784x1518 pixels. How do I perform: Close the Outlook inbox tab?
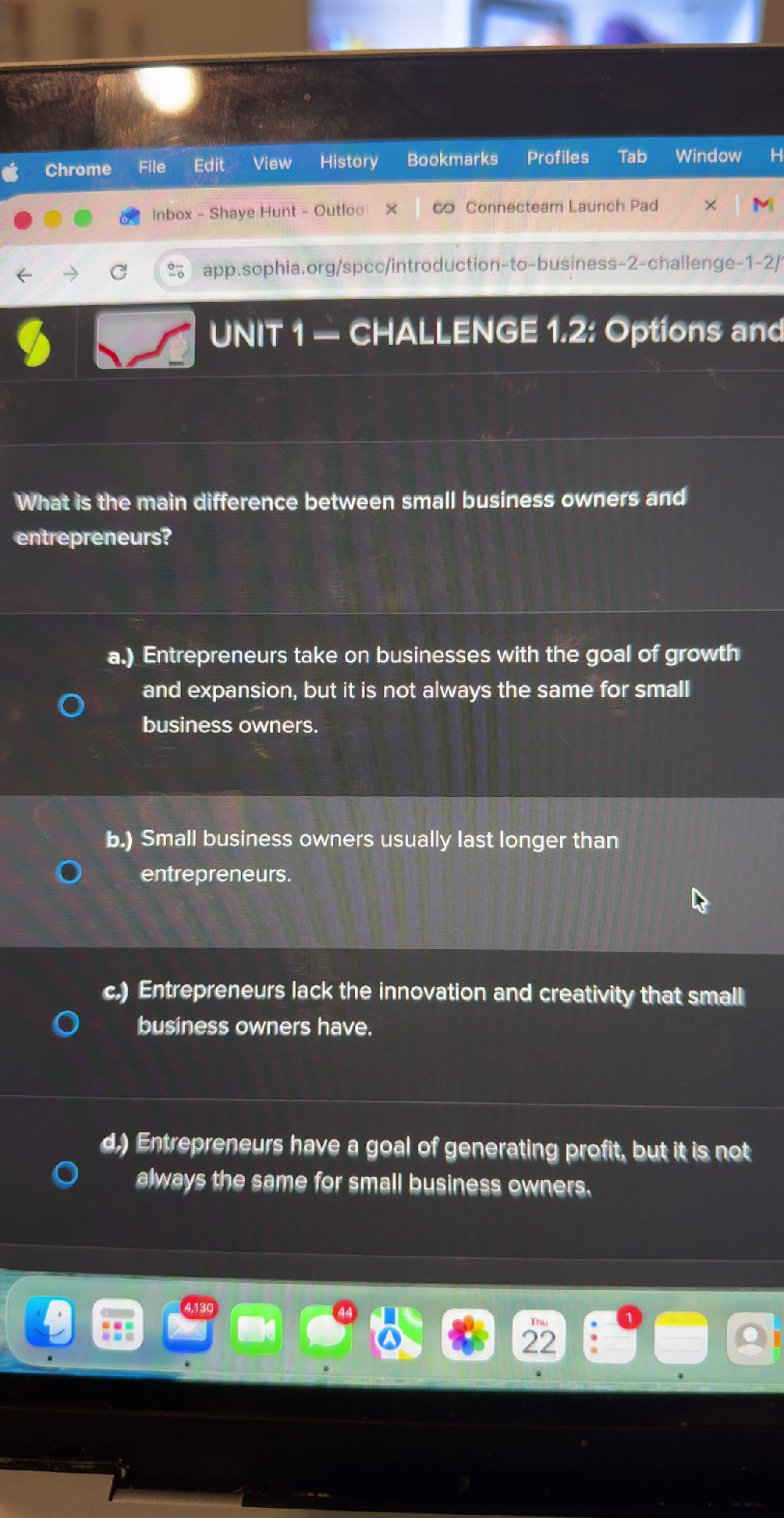point(392,209)
